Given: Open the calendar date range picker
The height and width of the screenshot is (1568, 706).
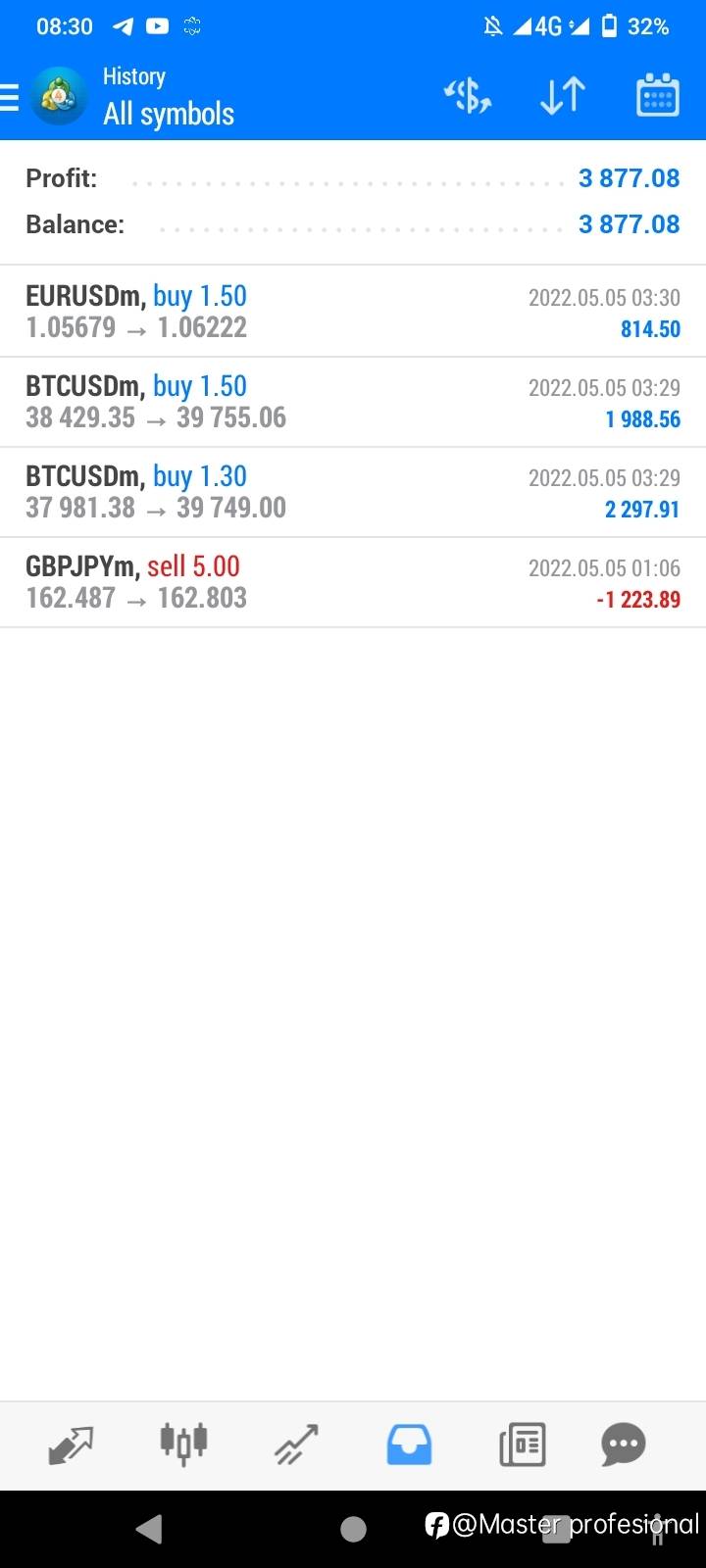Looking at the screenshot, I should click(x=657, y=96).
